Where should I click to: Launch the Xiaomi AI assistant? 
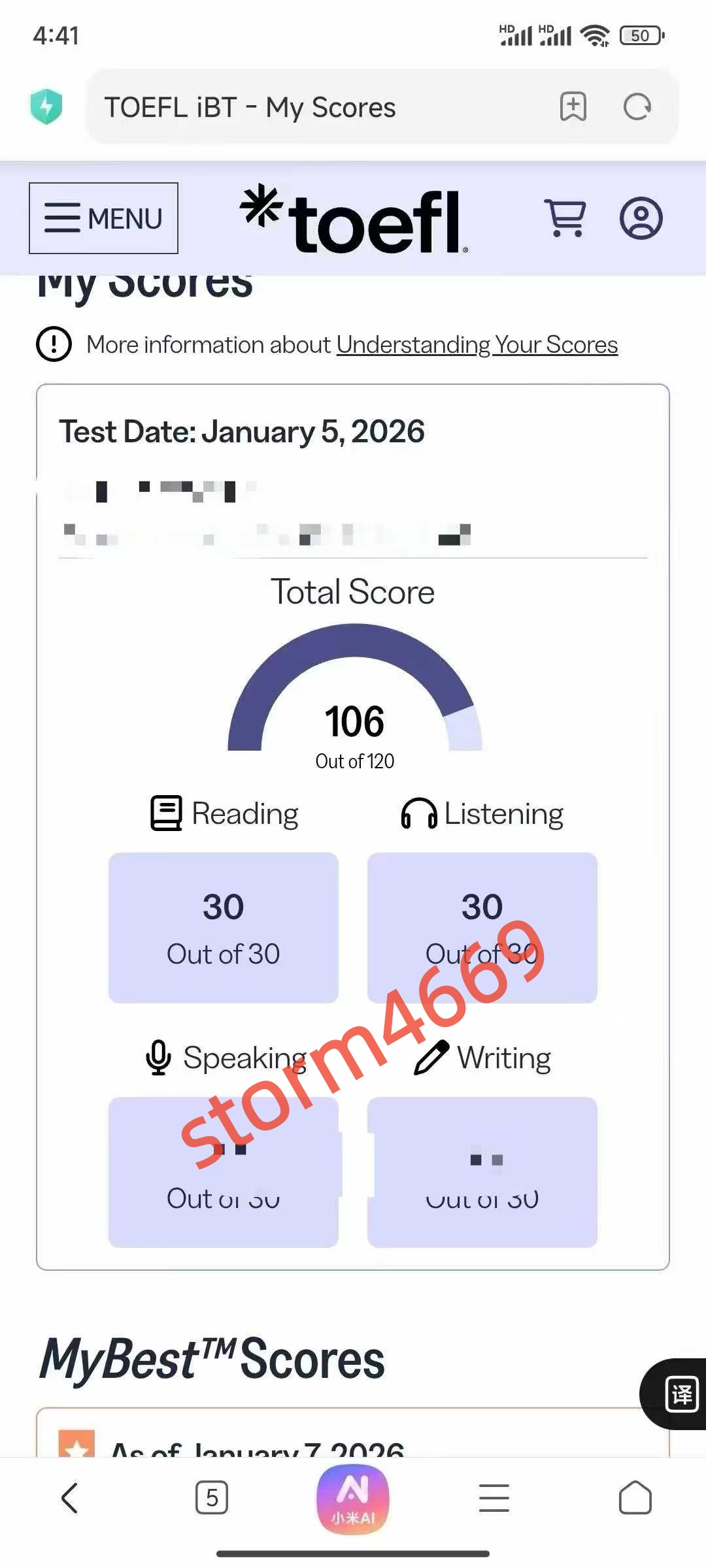(353, 1499)
